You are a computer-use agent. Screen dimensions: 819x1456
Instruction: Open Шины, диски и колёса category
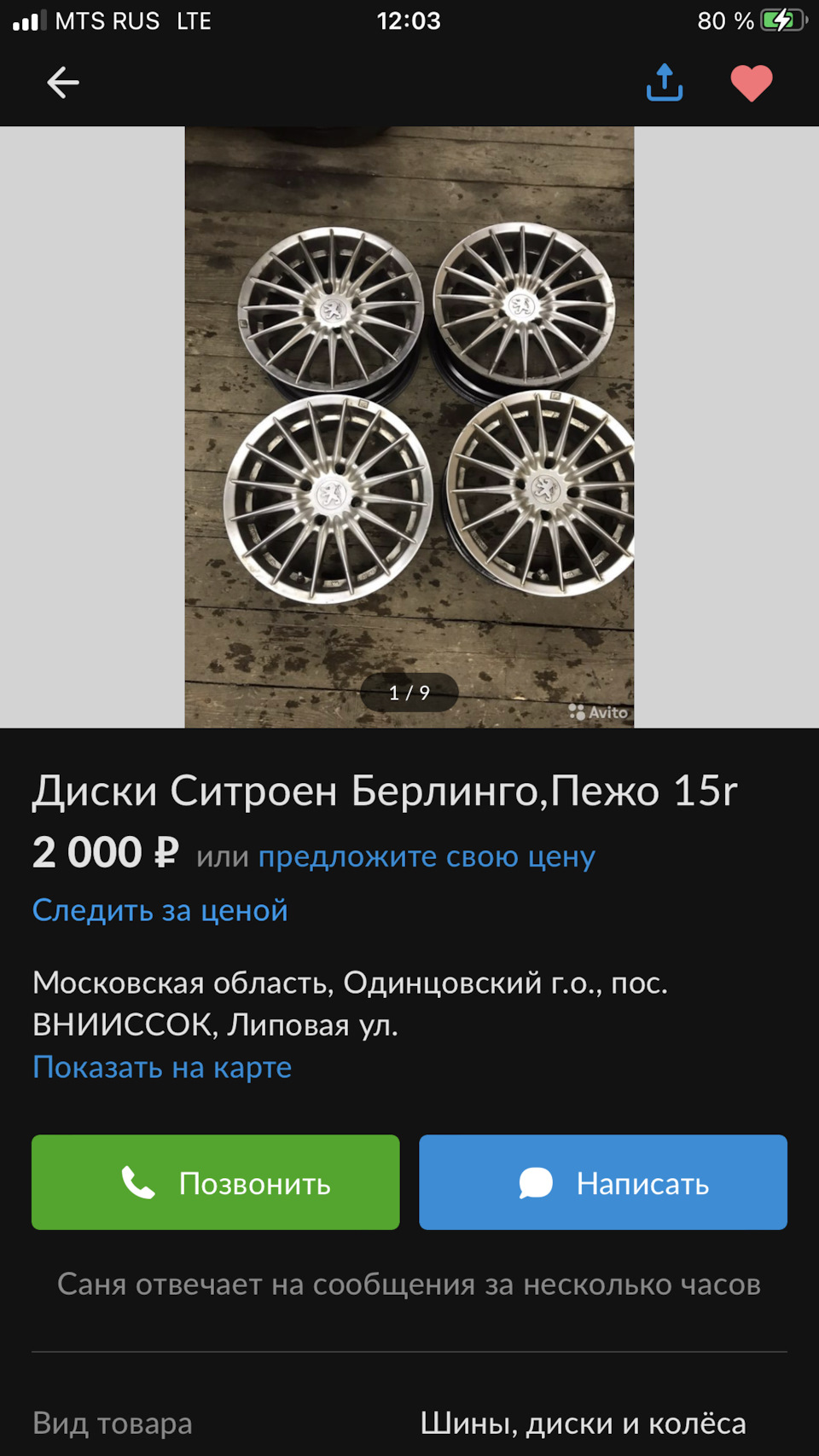[584, 1423]
